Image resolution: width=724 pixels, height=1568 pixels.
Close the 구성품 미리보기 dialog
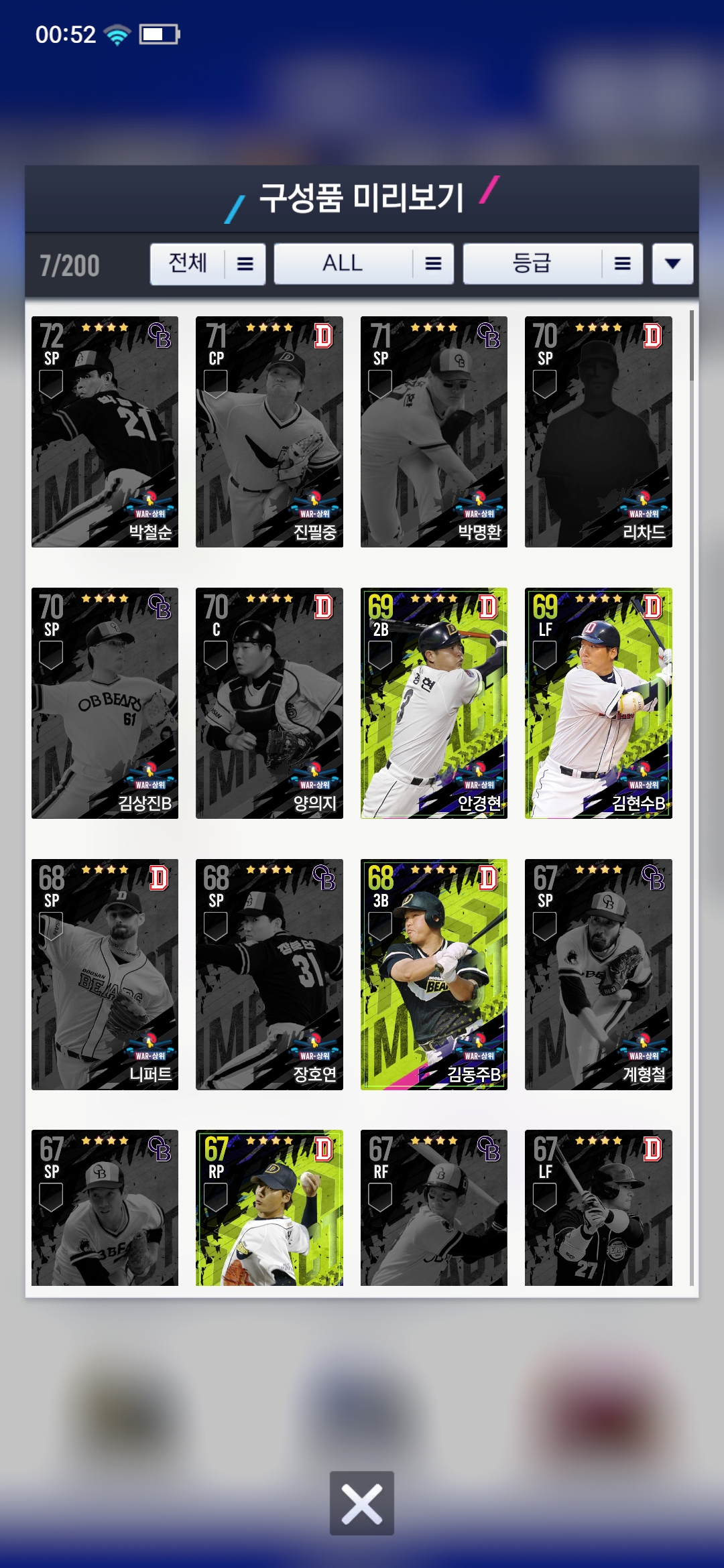pos(362,1503)
